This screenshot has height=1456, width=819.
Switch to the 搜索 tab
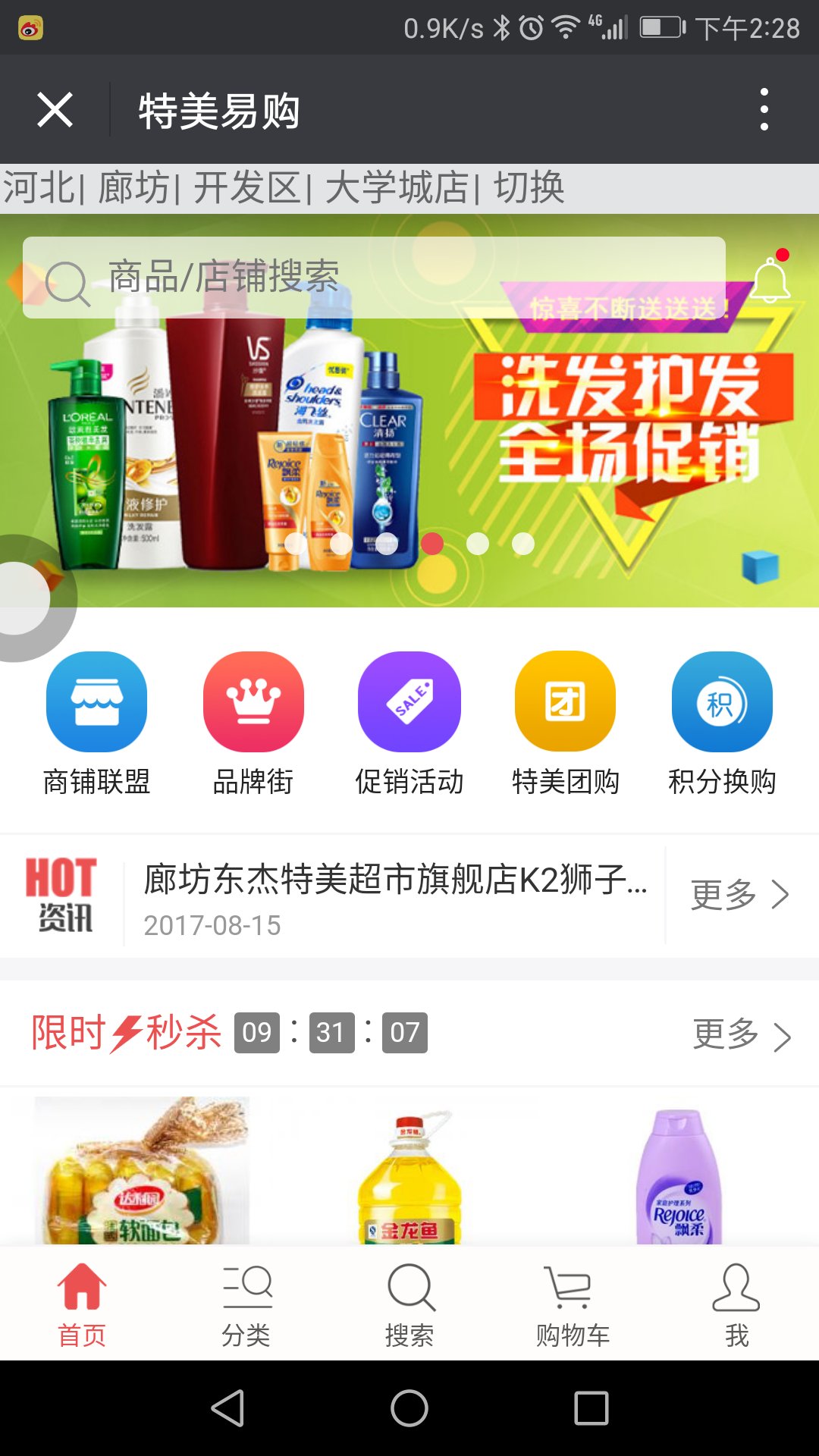409,1304
